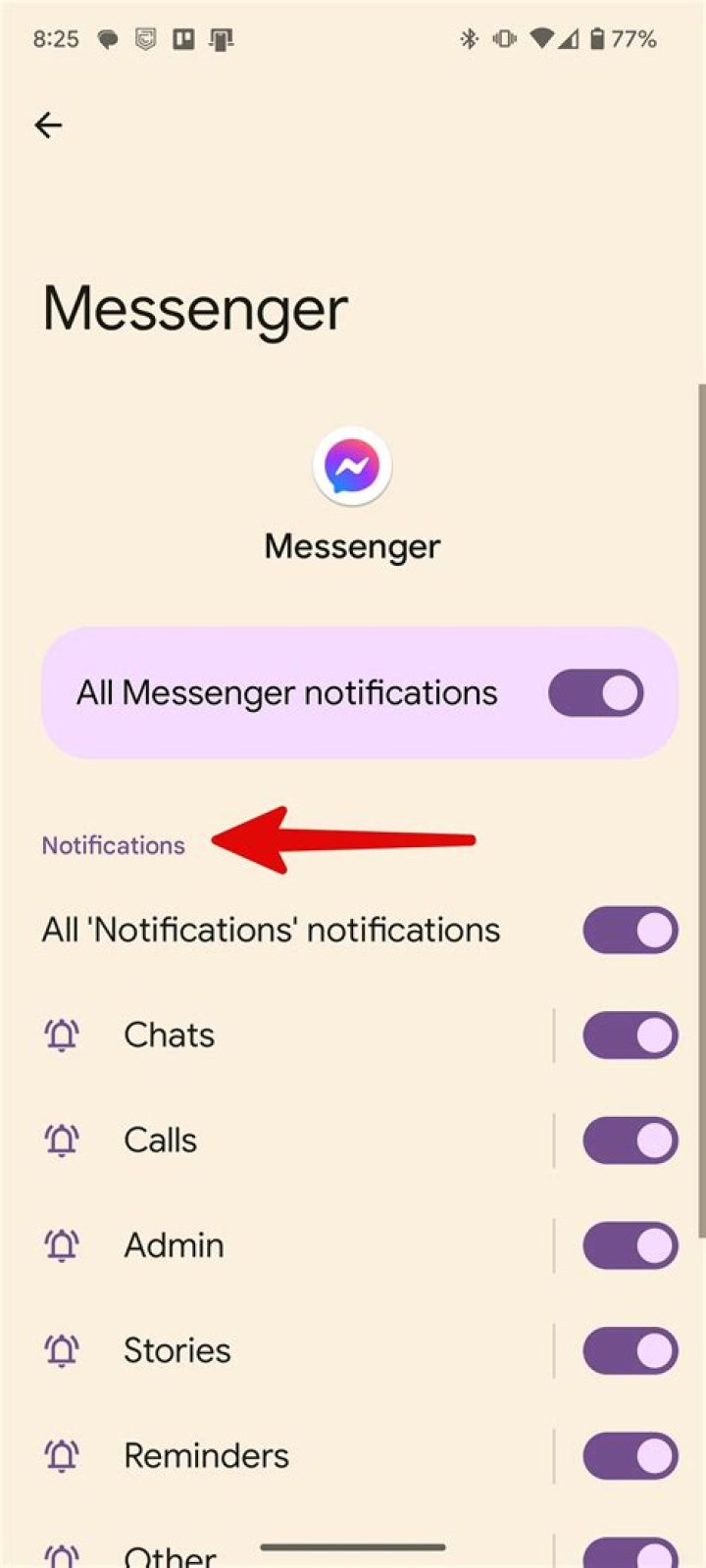Turn off the Chats switch
This screenshot has width=706, height=1568.
pos(630,1036)
